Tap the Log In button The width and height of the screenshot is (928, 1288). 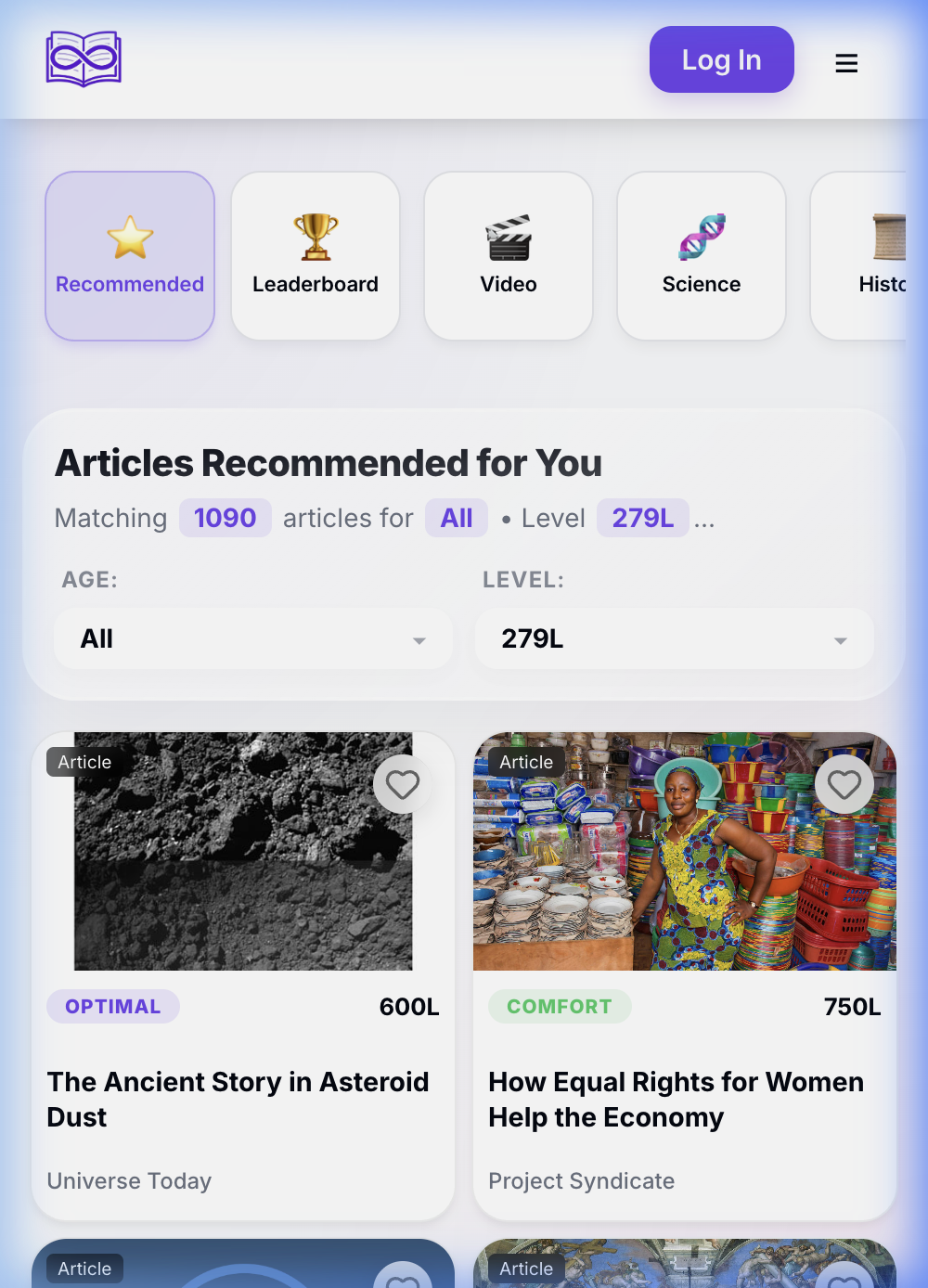point(721,60)
